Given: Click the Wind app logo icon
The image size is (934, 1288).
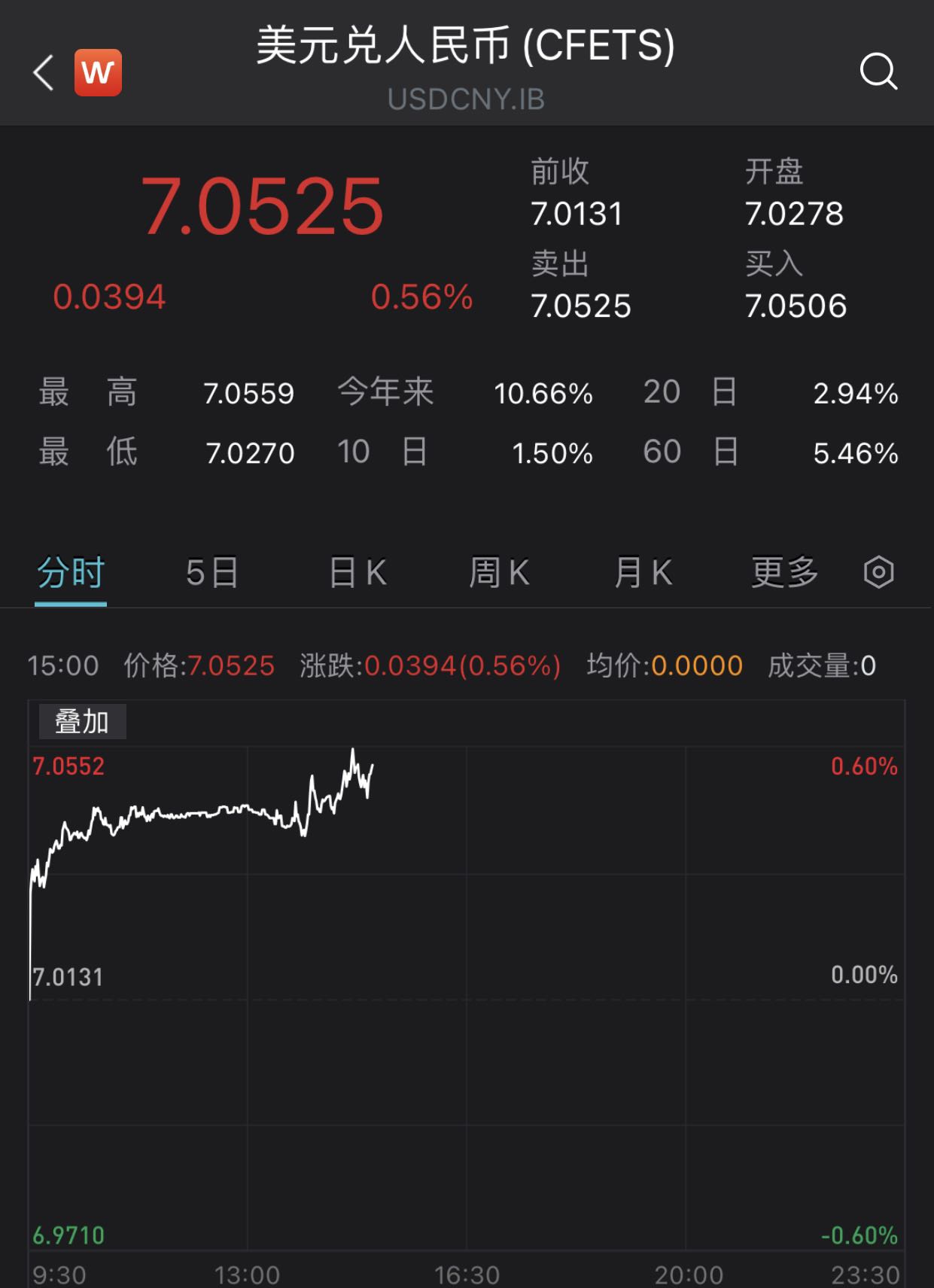Looking at the screenshot, I should click(x=99, y=70).
